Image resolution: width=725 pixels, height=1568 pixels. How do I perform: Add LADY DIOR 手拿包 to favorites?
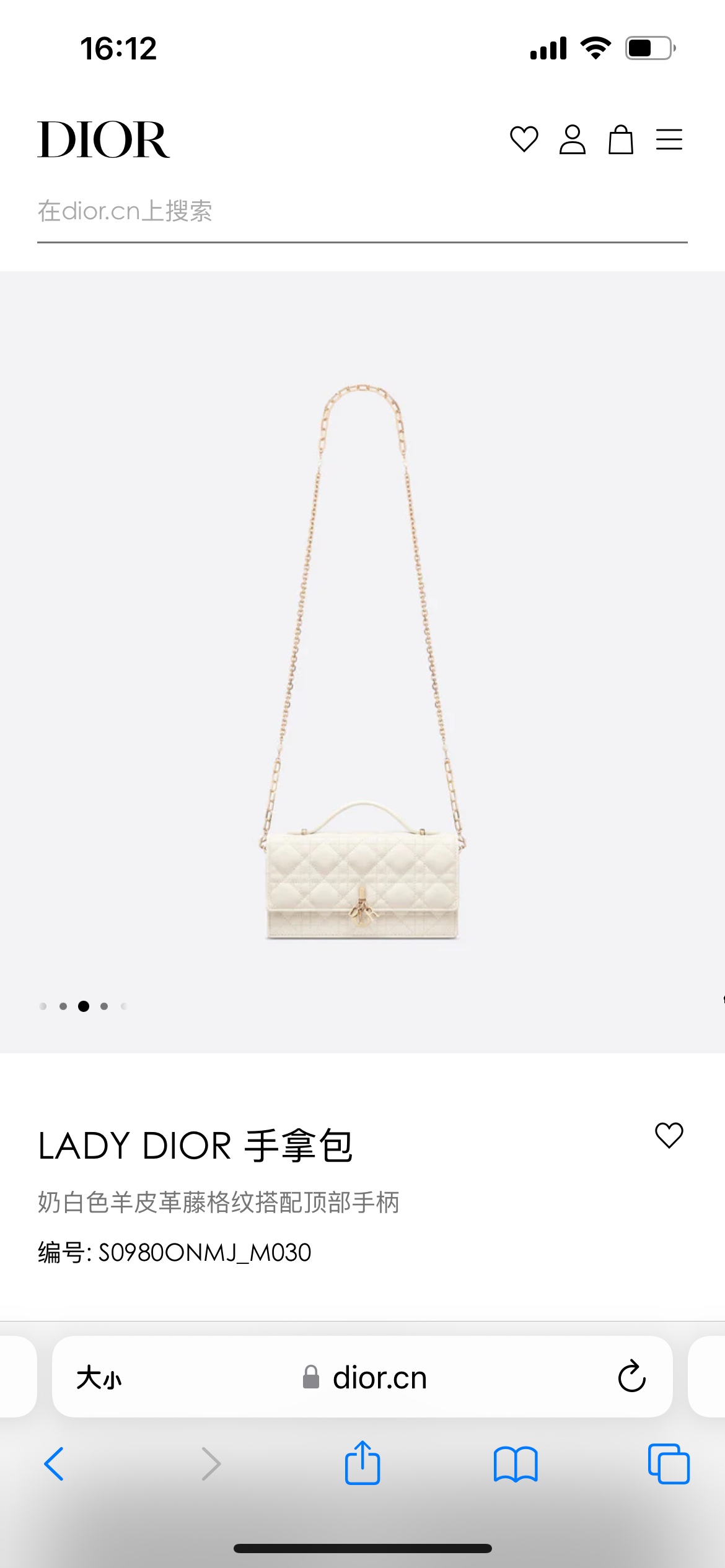click(x=669, y=1136)
